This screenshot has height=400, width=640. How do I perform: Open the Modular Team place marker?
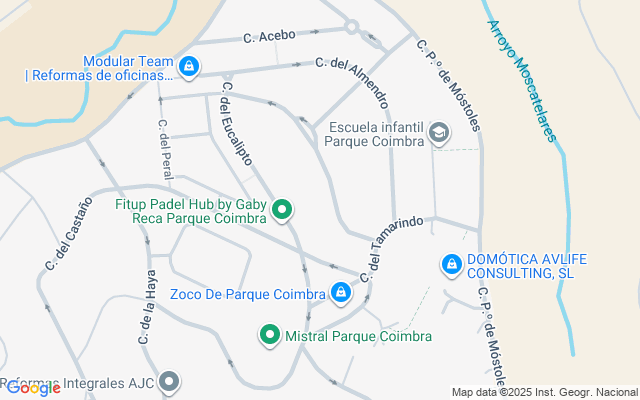tap(188, 67)
